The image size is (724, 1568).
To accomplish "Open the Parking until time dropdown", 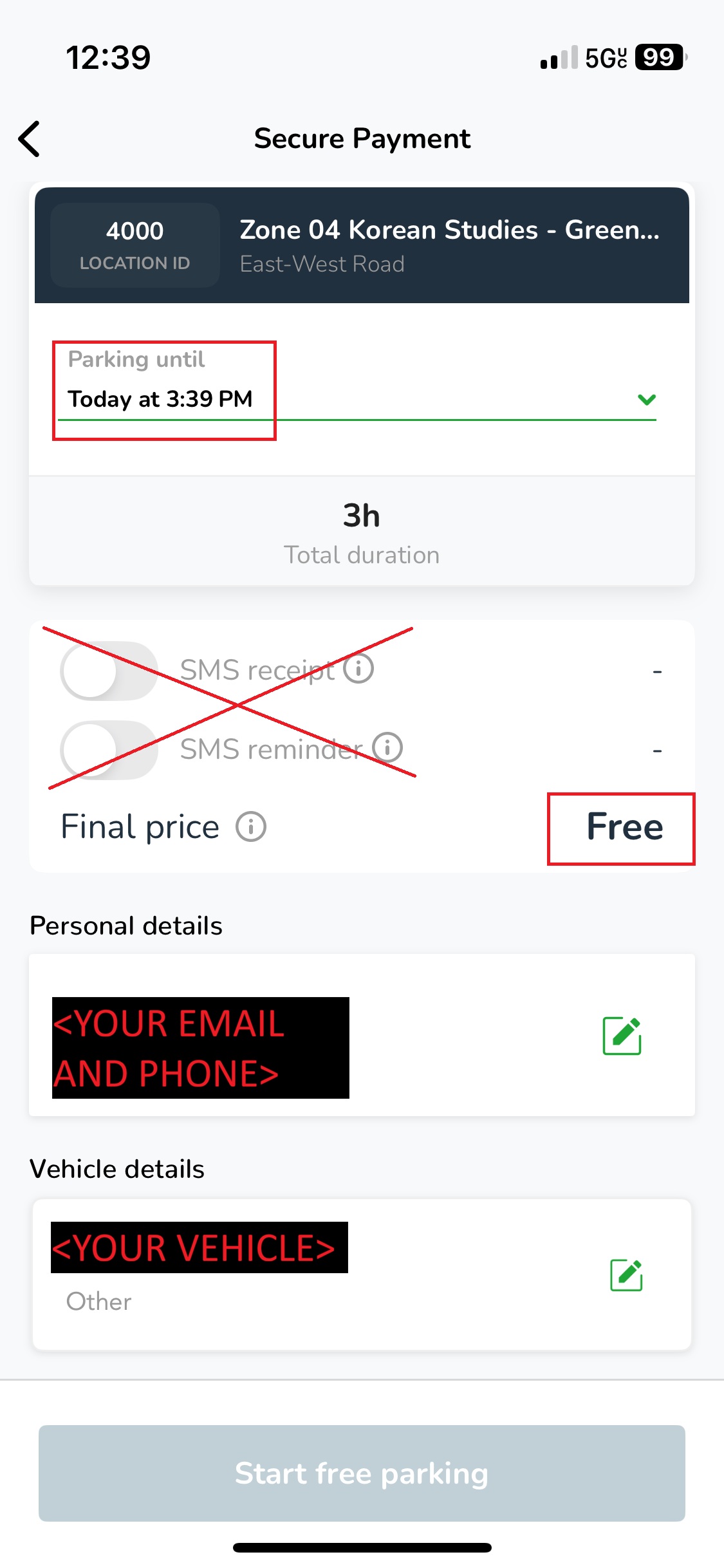I will [646, 399].
